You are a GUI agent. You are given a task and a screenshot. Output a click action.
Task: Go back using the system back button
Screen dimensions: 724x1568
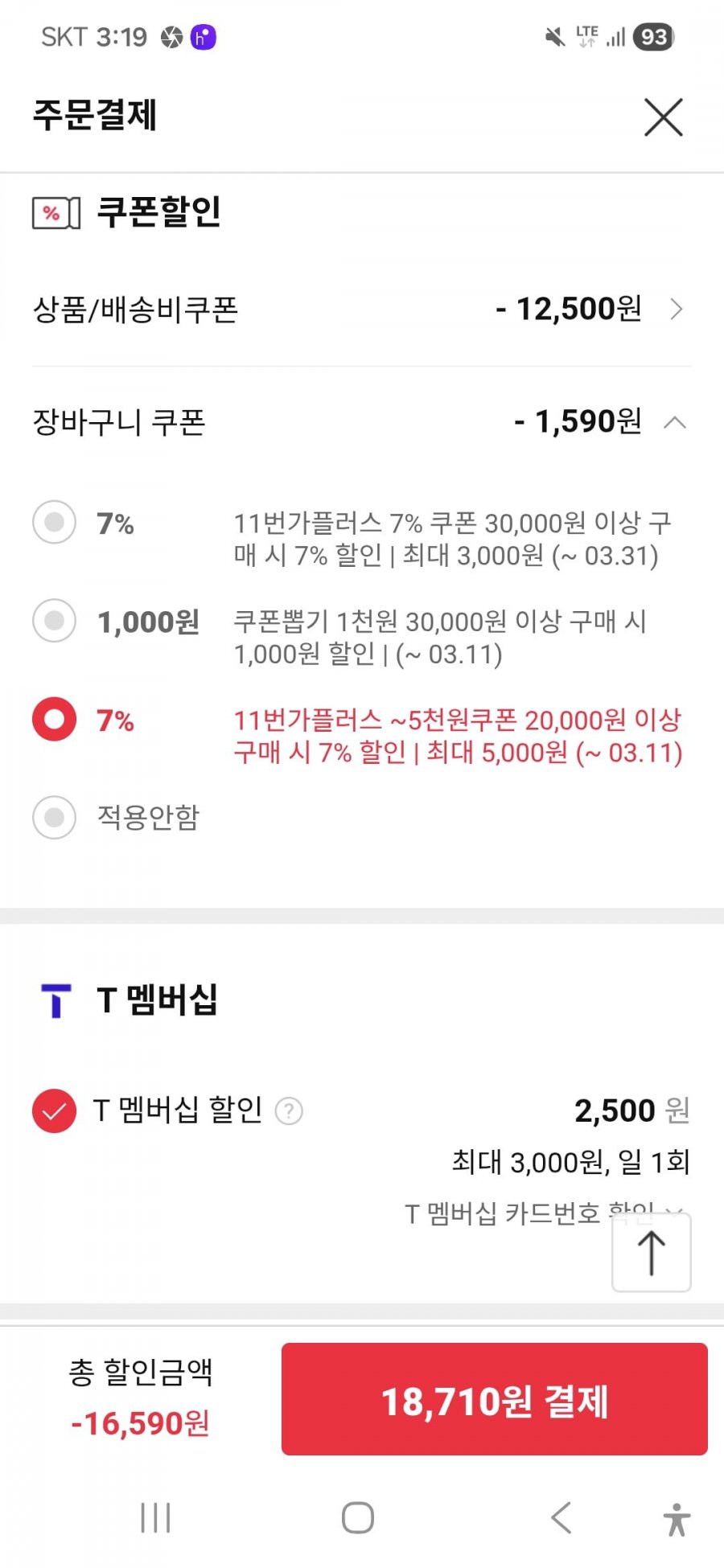pyautogui.click(x=561, y=1518)
